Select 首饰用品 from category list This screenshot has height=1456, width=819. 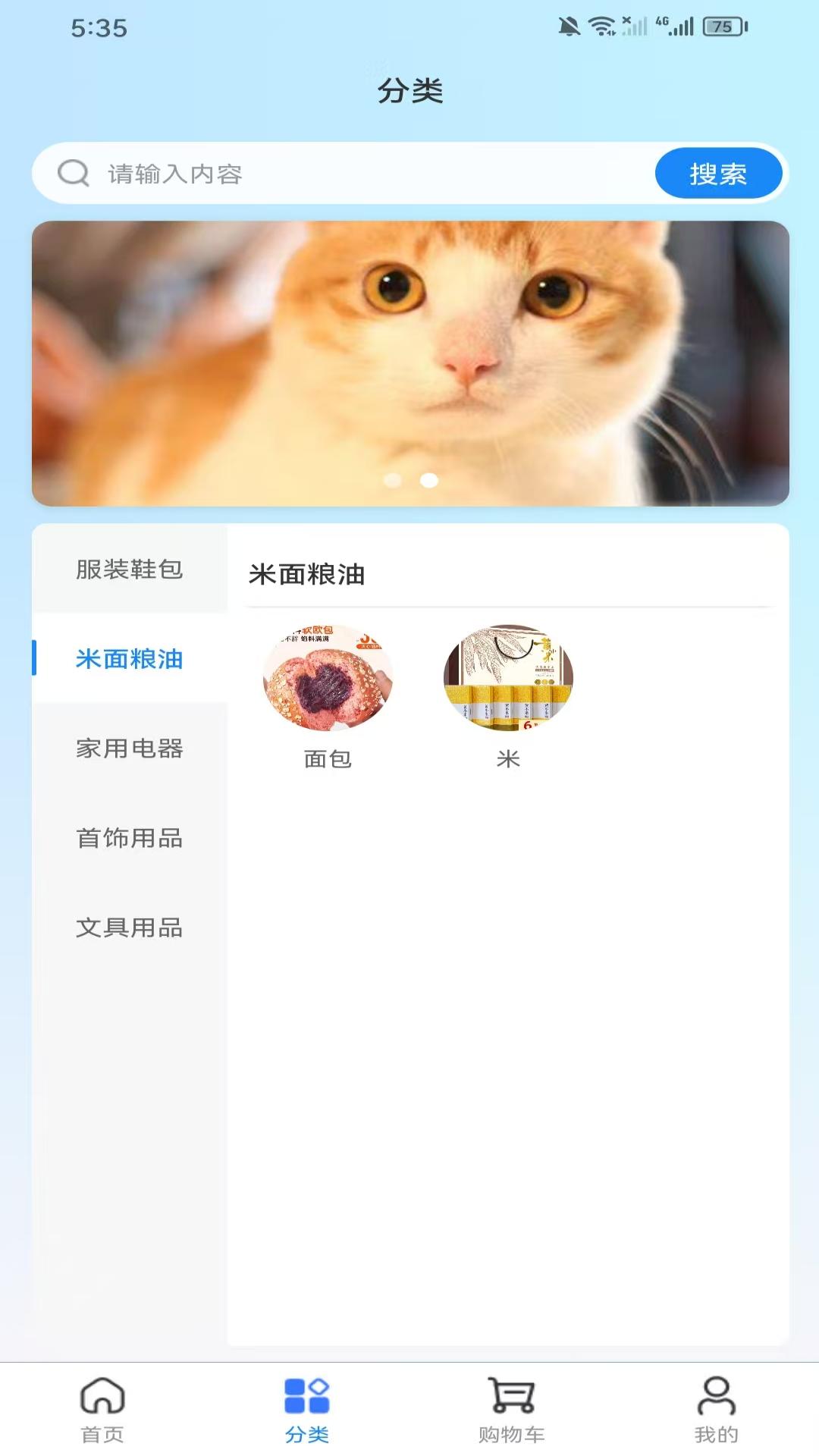(x=129, y=839)
